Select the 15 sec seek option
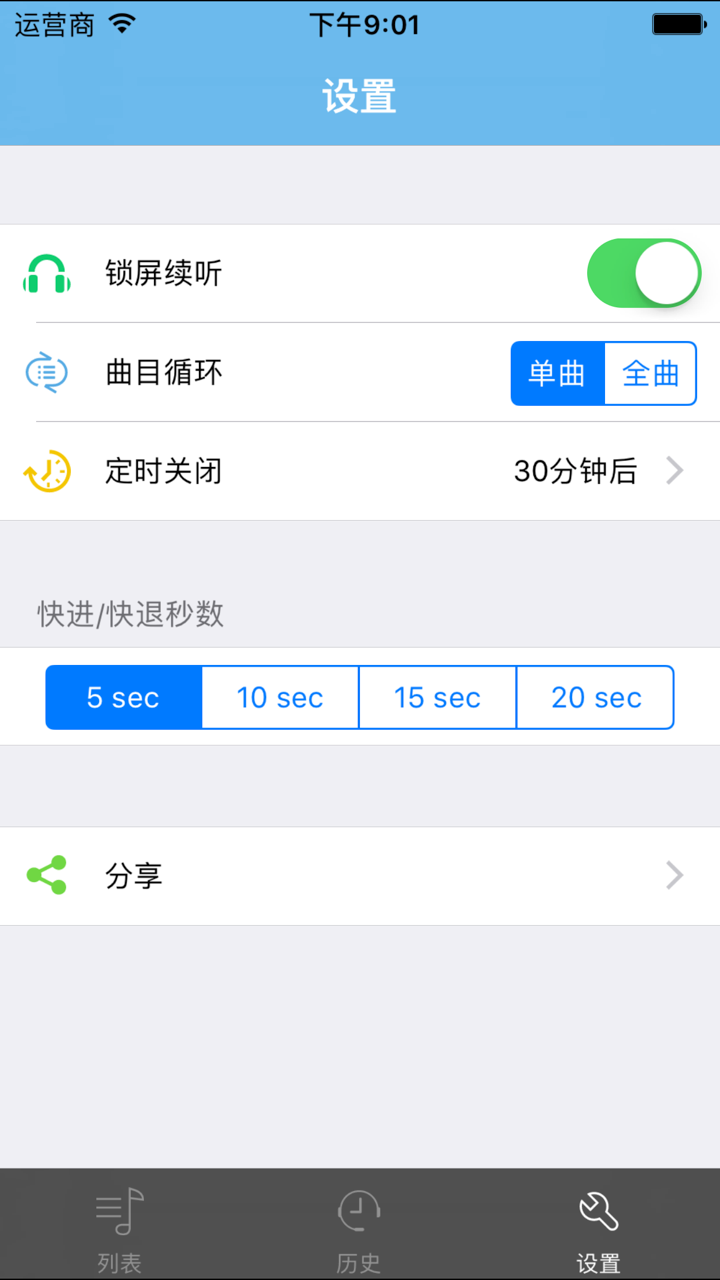Viewport: 720px width, 1280px height. click(x=437, y=697)
